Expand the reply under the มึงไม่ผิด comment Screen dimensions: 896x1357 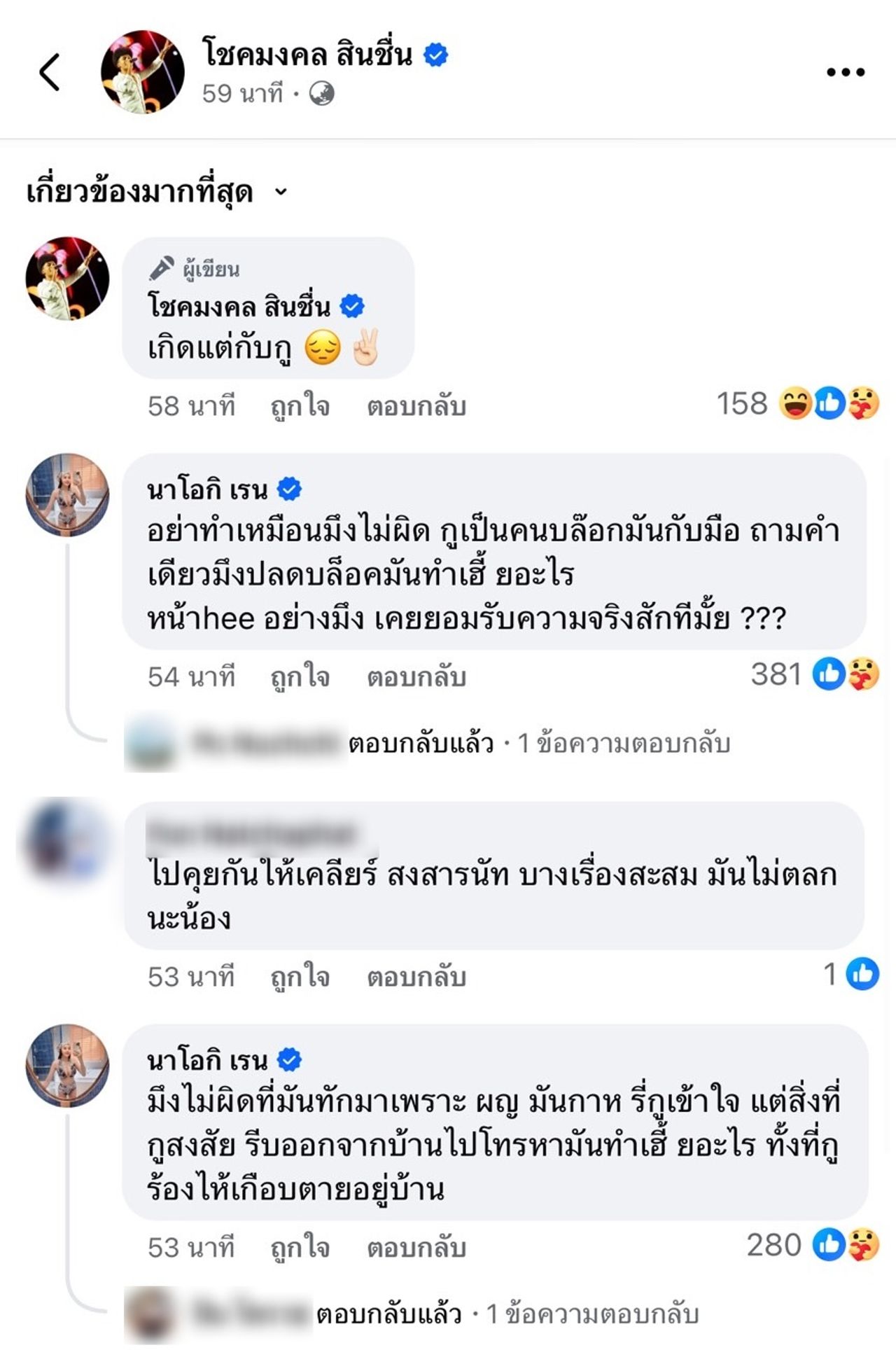507,1314
